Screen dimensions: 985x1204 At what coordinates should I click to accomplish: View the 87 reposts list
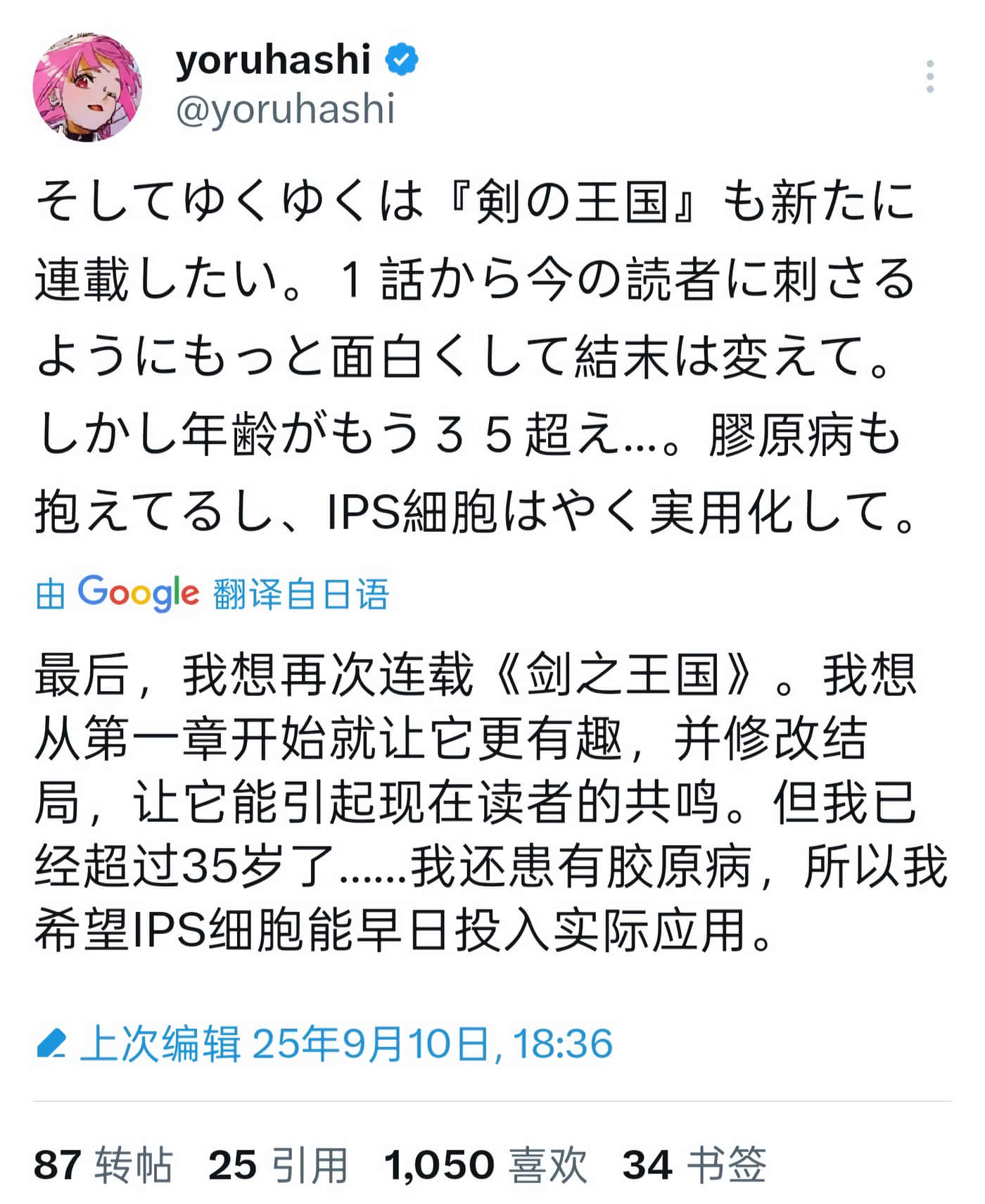103,1165
